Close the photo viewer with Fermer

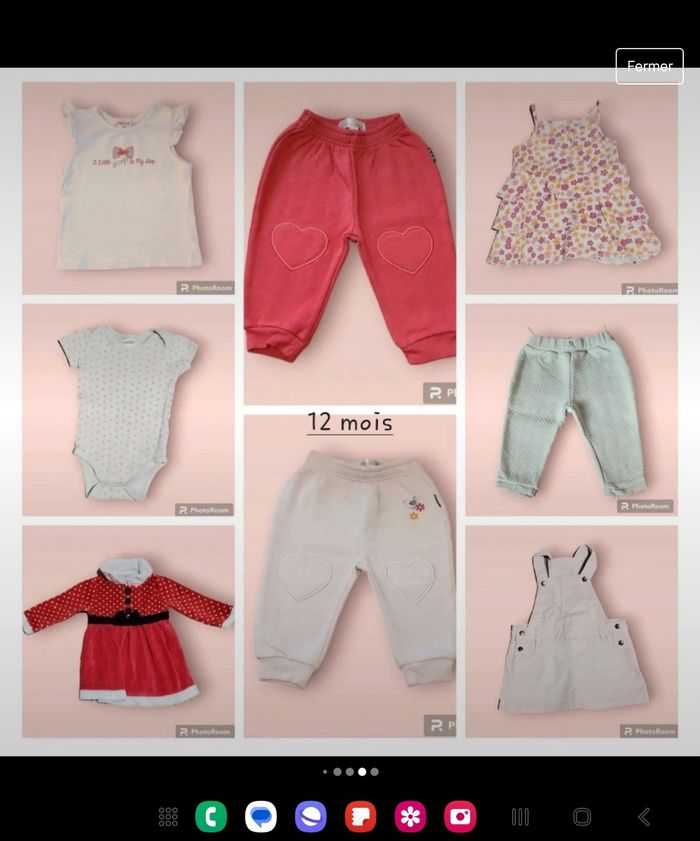pos(649,66)
